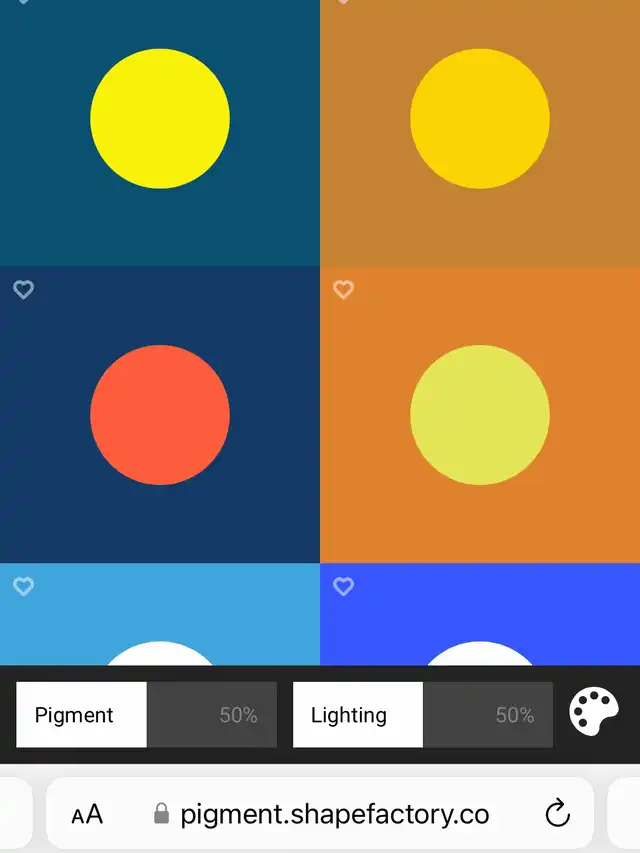Adjust the Pigment slider

[x=146, y=715]
